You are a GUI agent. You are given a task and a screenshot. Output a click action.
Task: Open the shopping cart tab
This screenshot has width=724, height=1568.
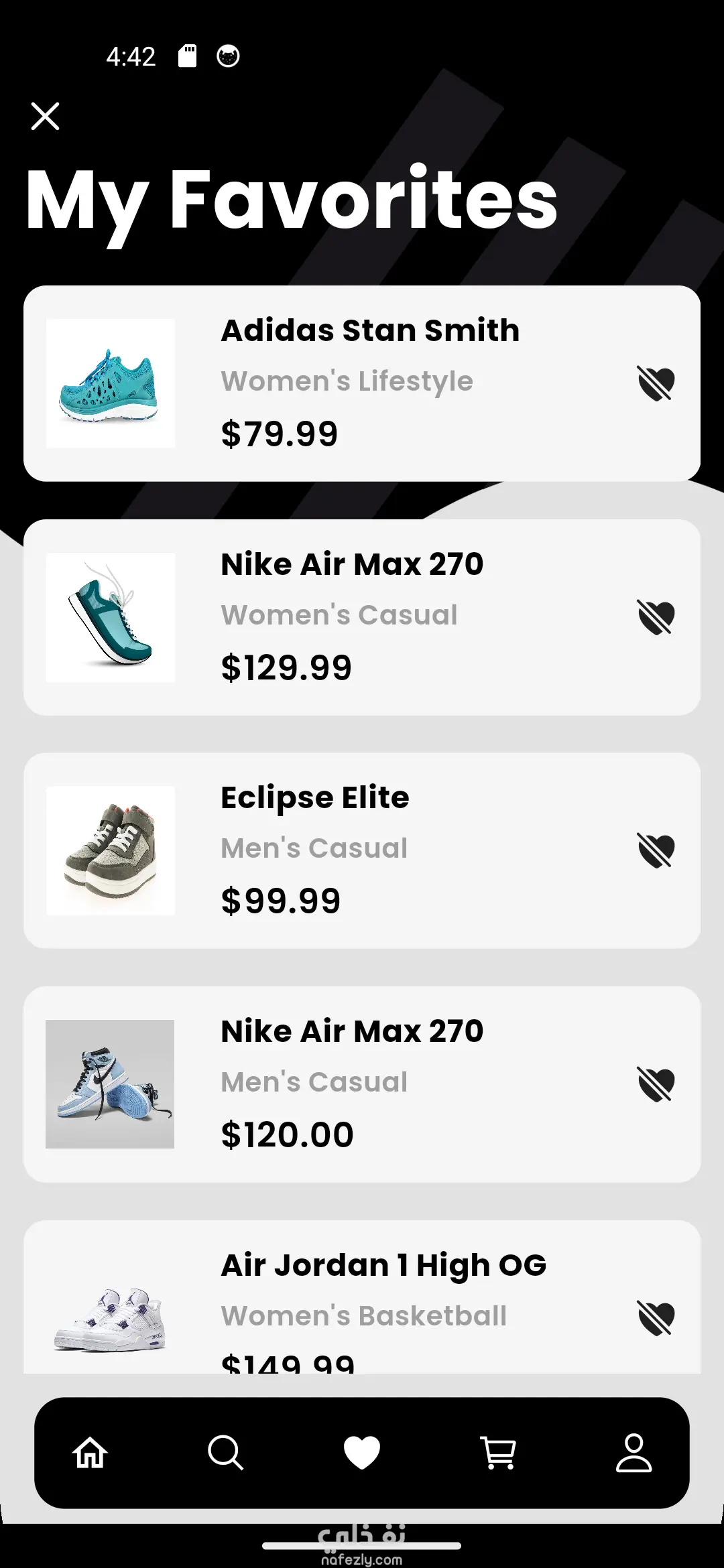coord(499,1453)
